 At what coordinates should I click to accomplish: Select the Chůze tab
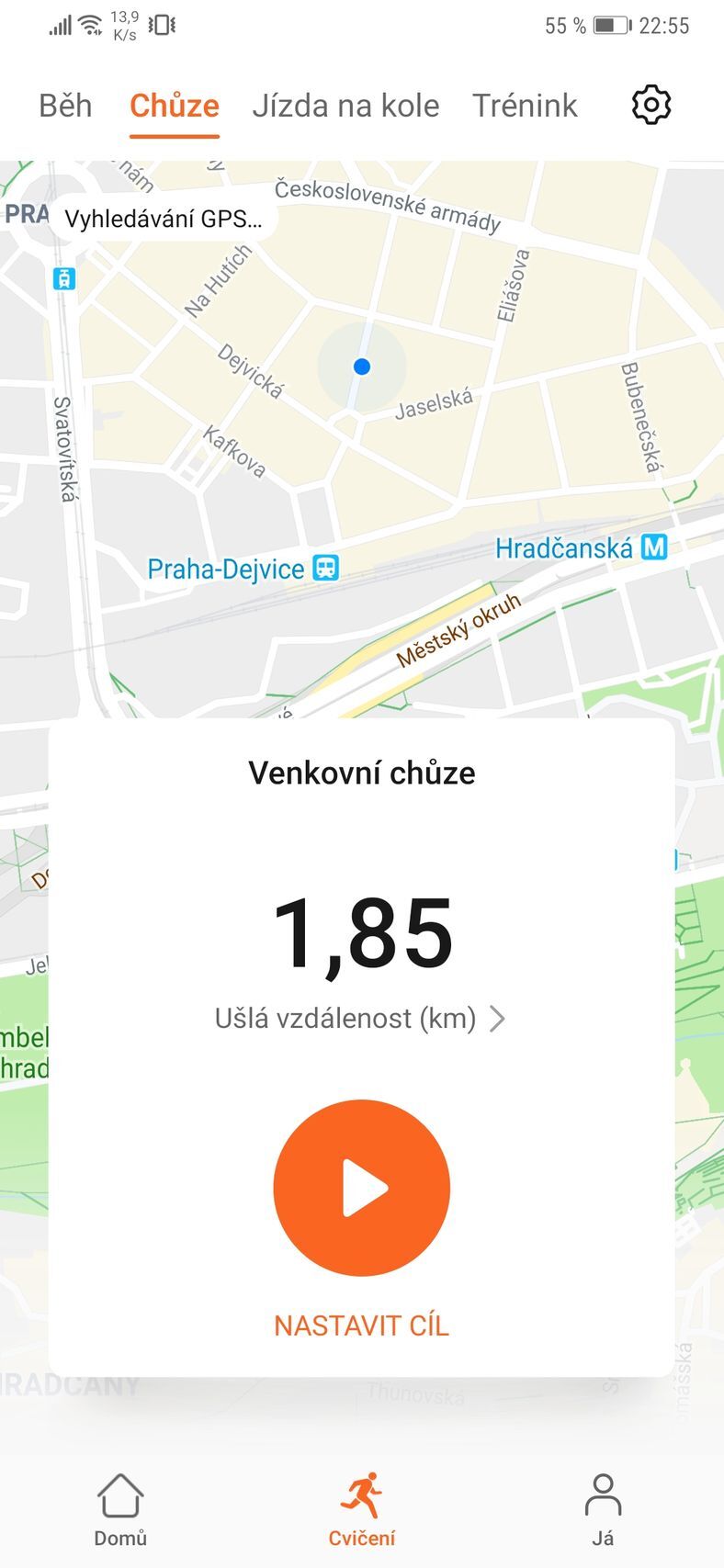coord(175,106)
